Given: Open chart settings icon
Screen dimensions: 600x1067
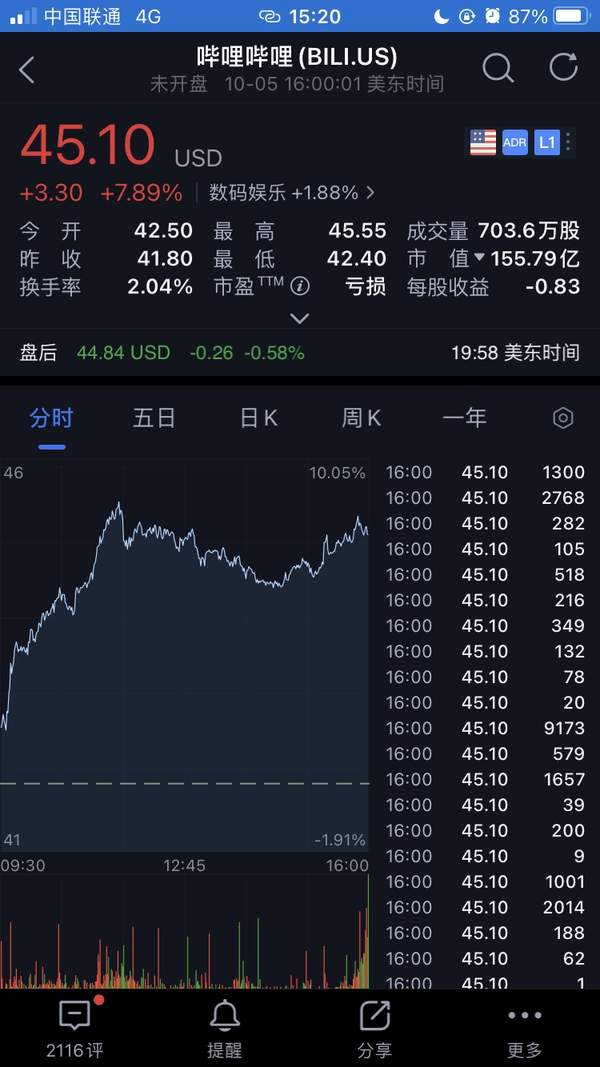Looking at the screenshot, I should coord(563,418).
